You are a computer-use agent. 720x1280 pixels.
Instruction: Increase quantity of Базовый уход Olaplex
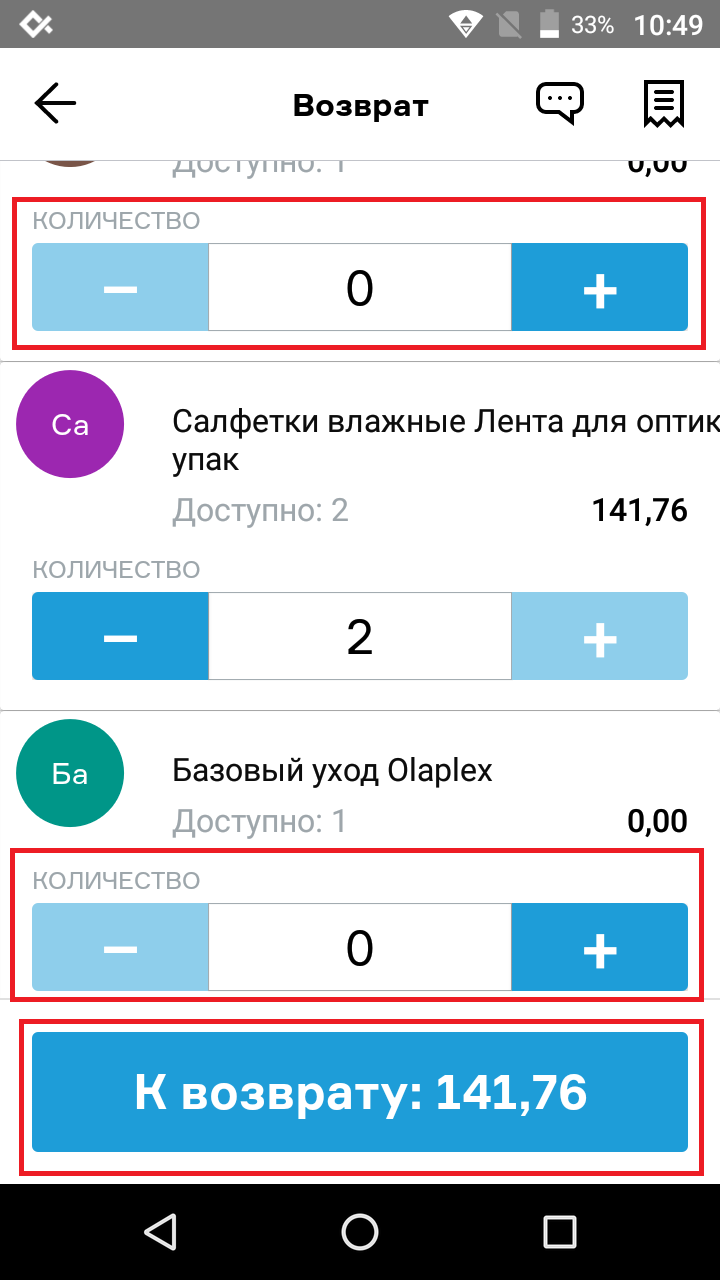[x=599, y=947]
